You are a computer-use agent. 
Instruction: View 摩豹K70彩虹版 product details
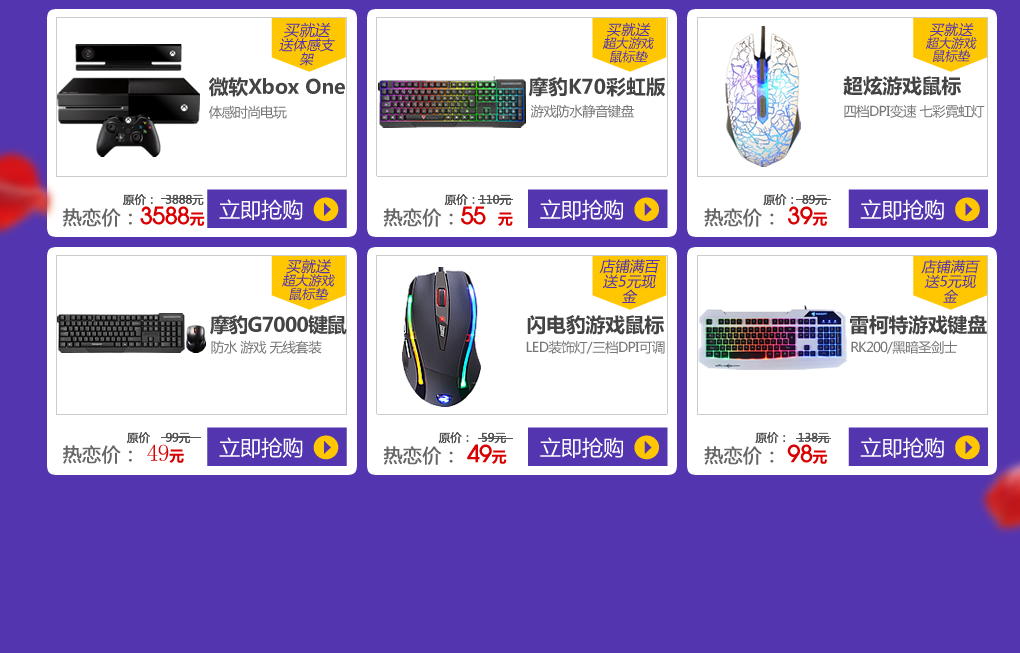[521, 97]
